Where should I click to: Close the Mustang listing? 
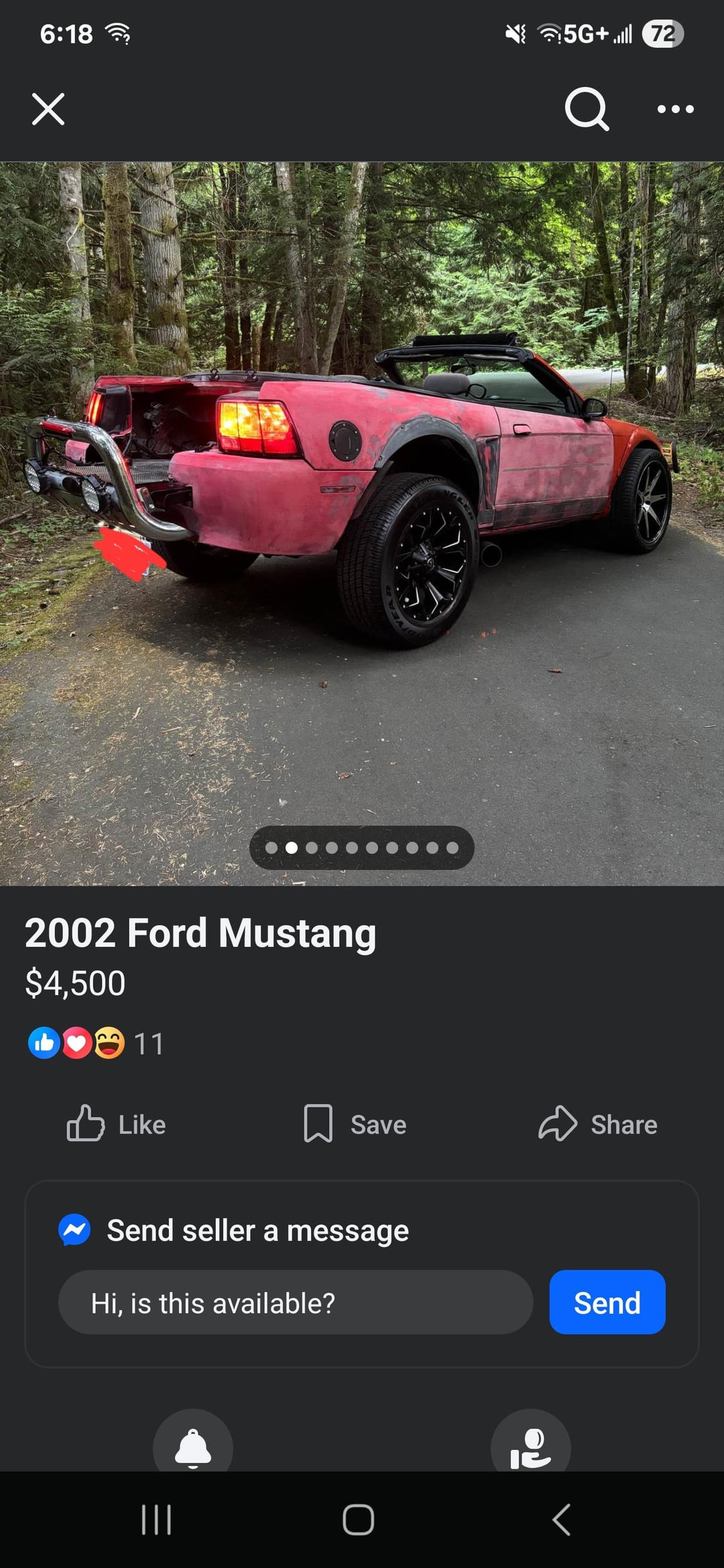(48, 109)
